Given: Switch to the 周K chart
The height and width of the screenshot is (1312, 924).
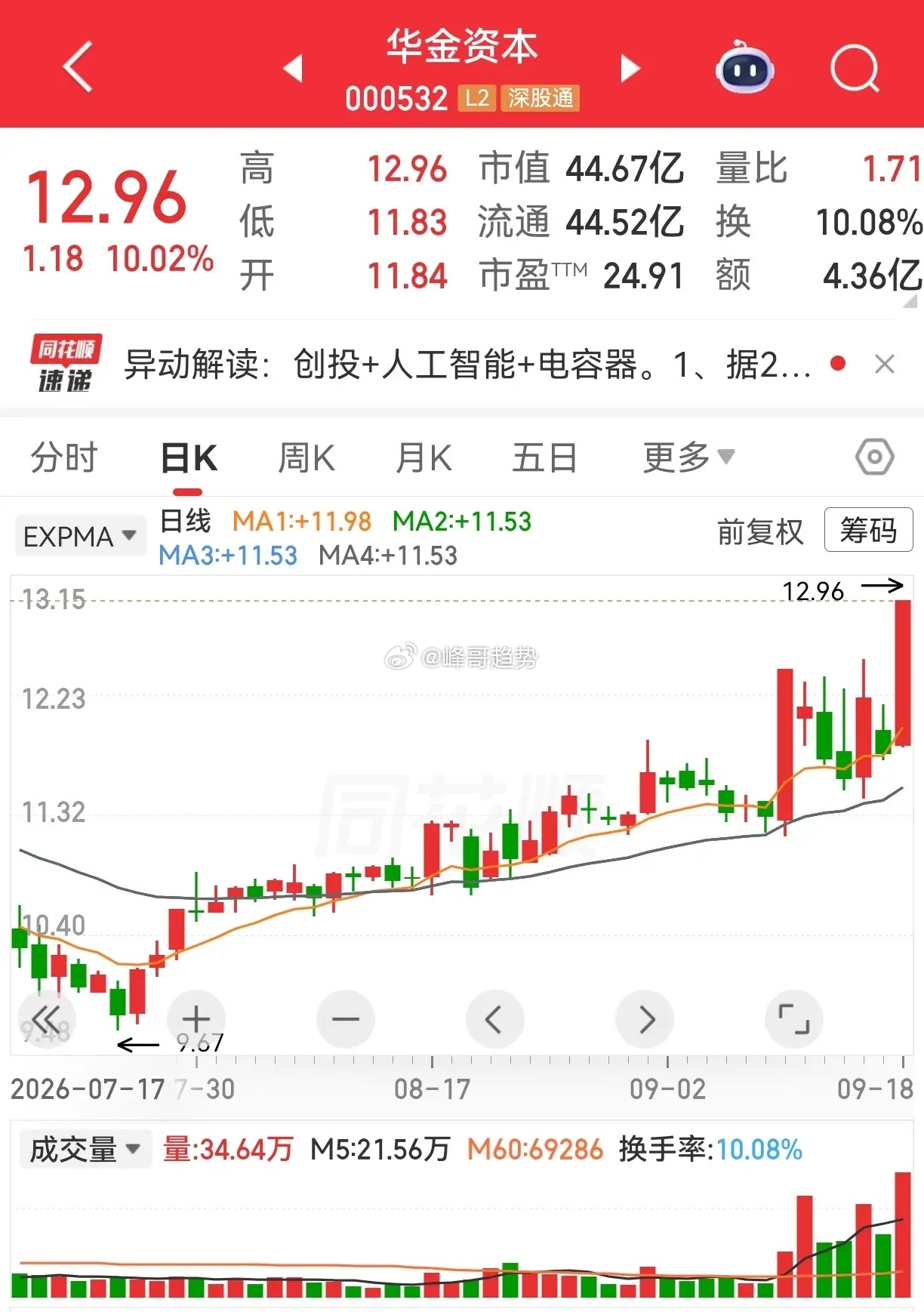Looking at the screenshot, I should 306,457.
